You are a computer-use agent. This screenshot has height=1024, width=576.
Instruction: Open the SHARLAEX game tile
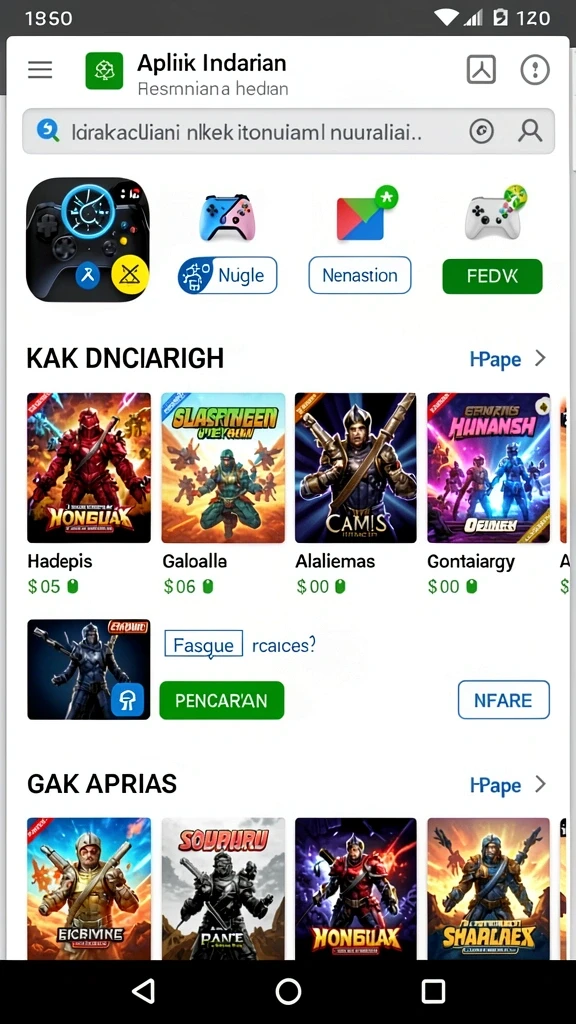pos(488,889)
